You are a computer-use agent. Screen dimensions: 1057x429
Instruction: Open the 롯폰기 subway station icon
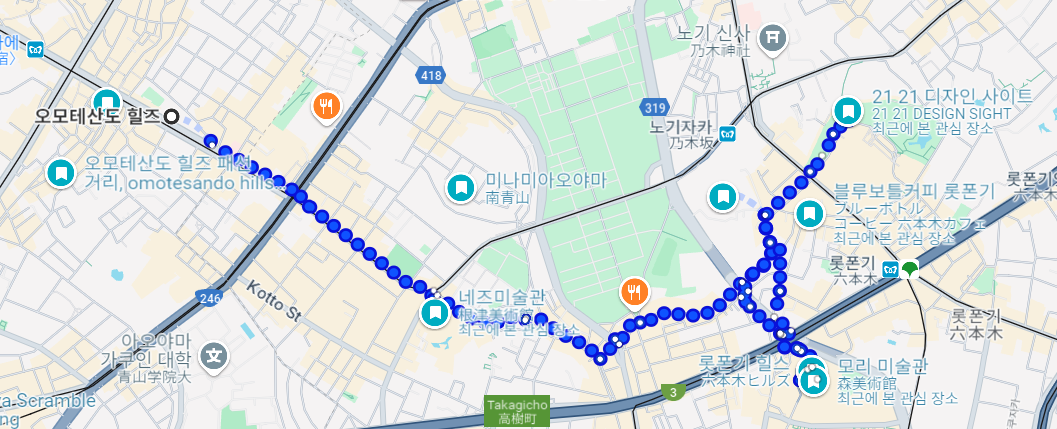pos(889,268)
